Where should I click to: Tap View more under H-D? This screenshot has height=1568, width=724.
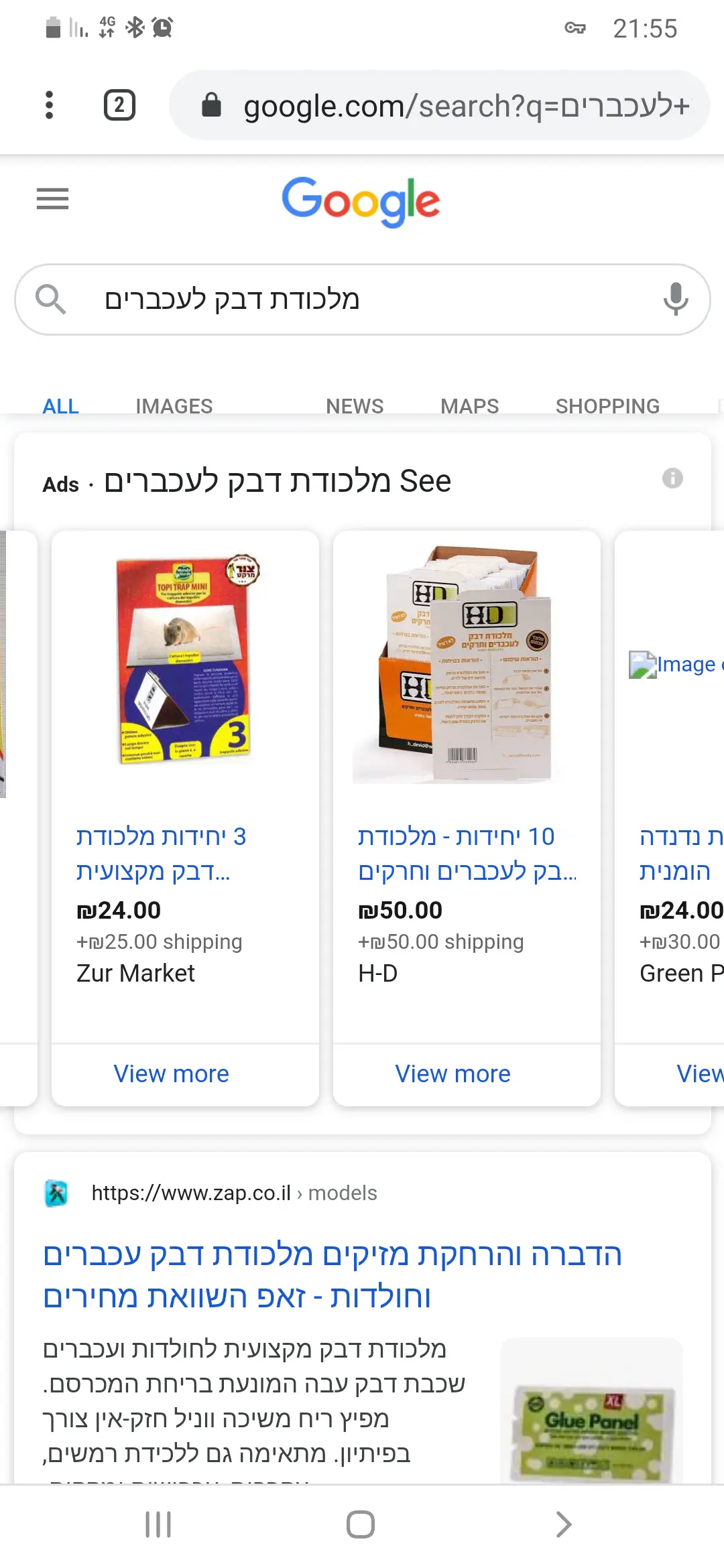point(453,1074)
